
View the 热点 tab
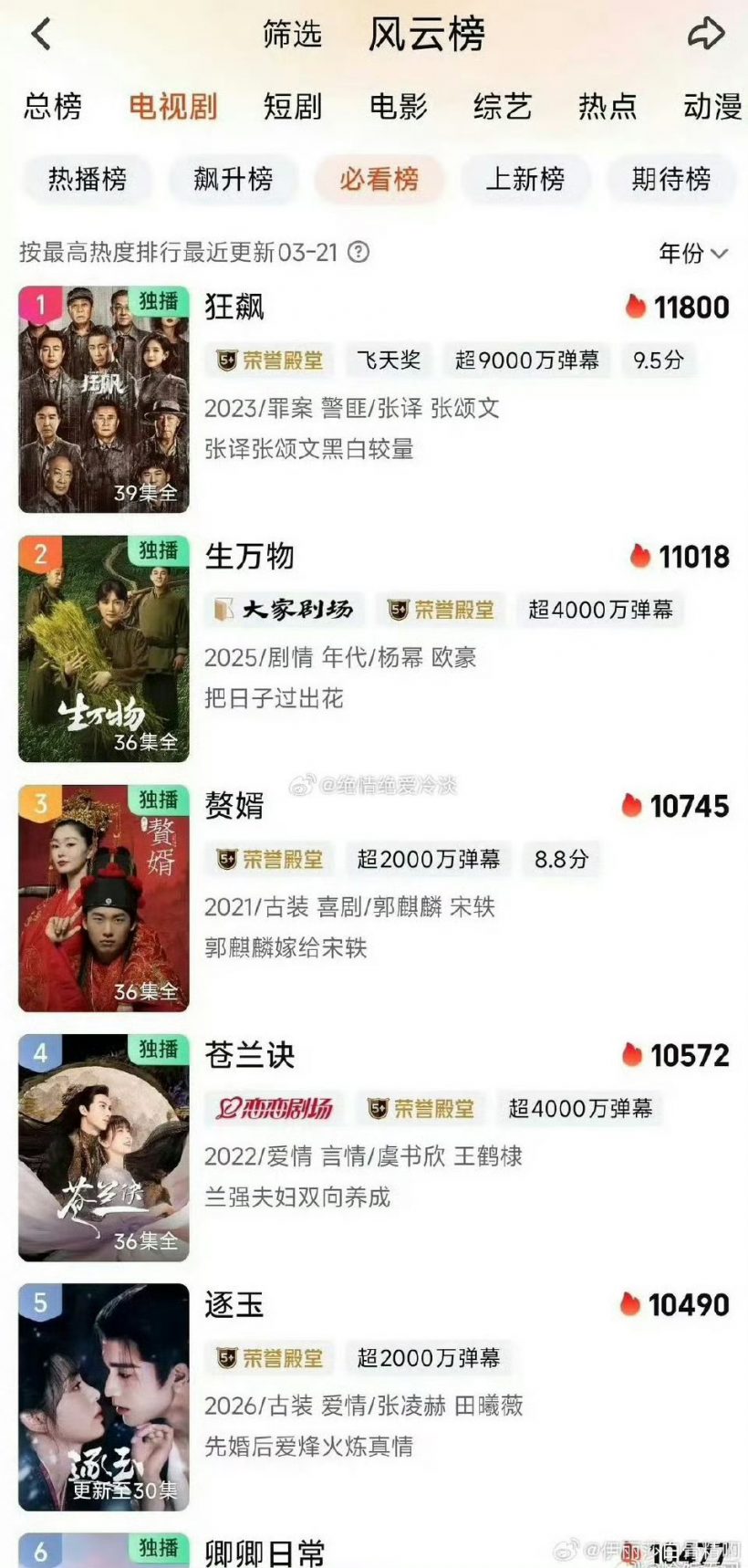click(x=608, y=107)
